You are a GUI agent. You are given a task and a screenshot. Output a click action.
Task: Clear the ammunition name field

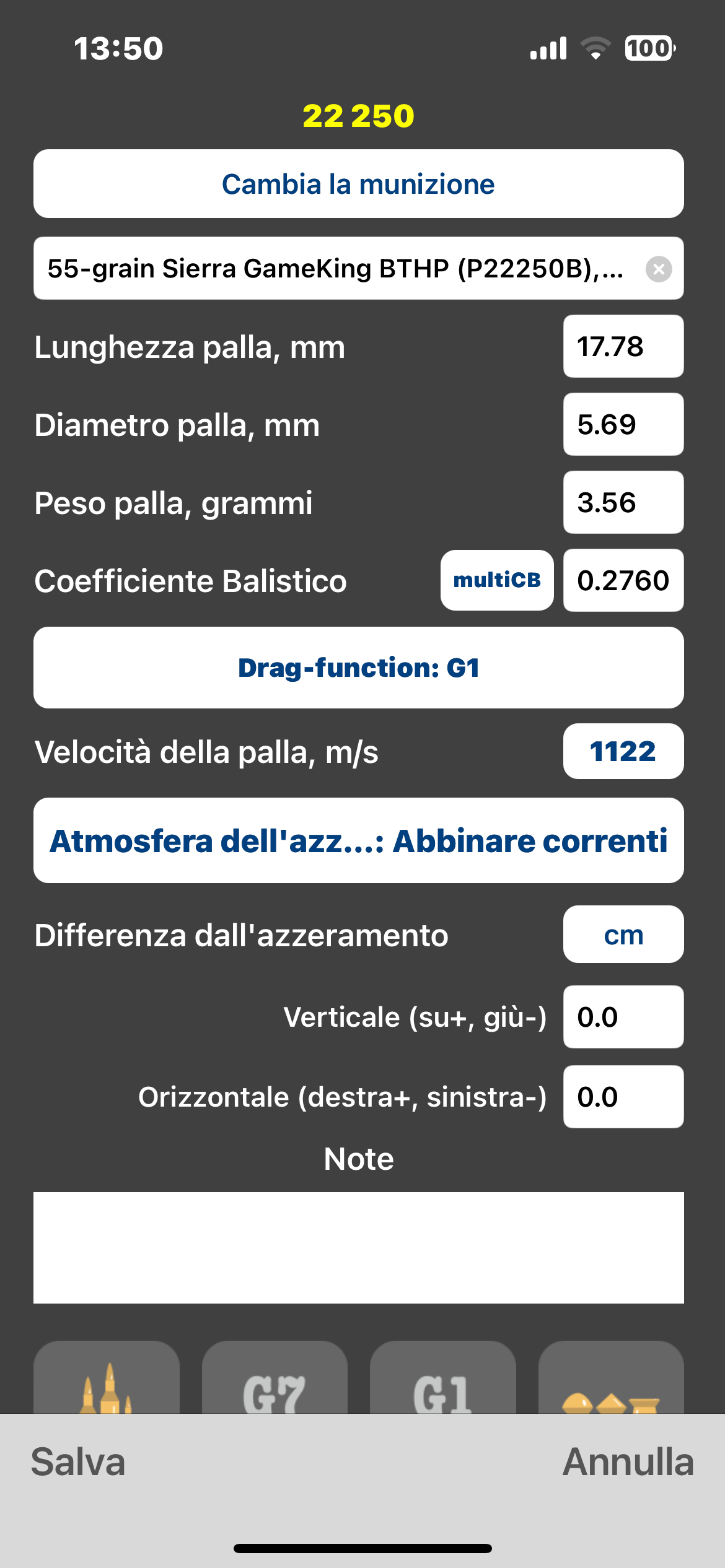point(658,269)
